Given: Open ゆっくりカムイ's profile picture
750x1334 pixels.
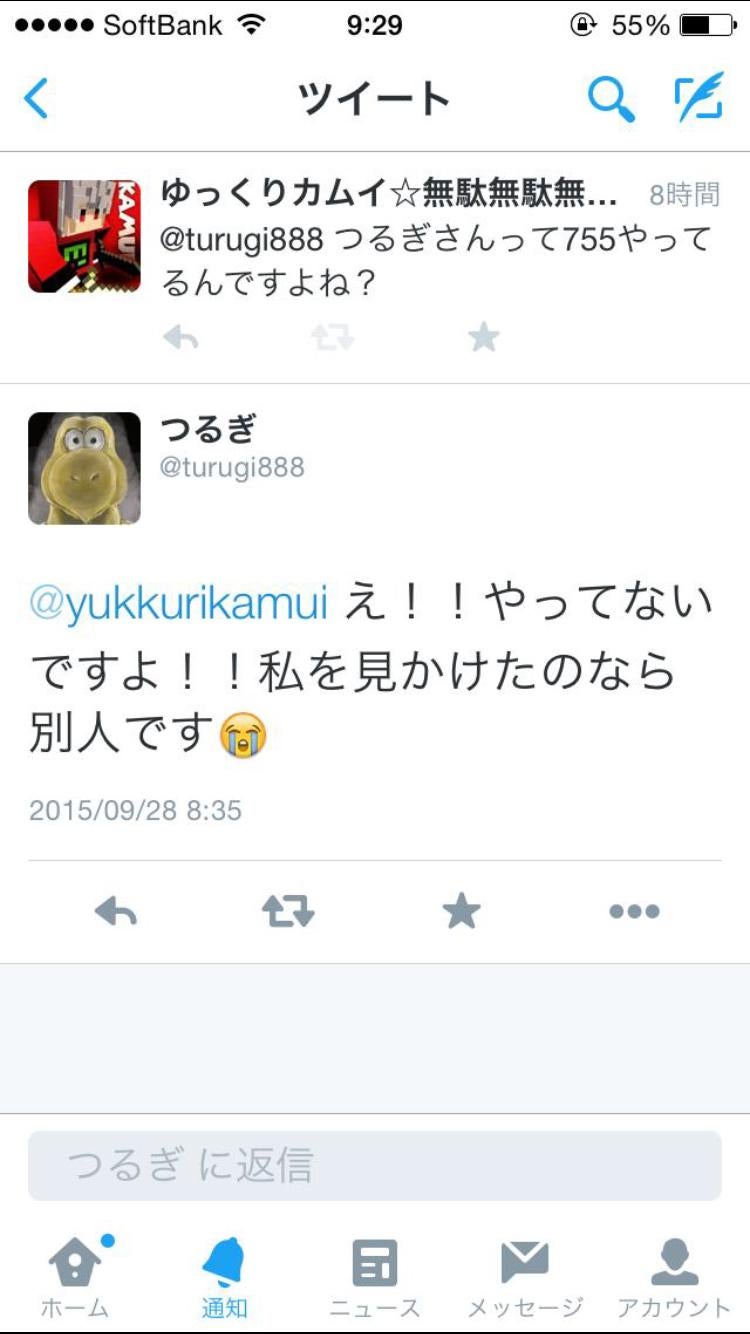Looking at the screenshot, I should pos(84,236).
